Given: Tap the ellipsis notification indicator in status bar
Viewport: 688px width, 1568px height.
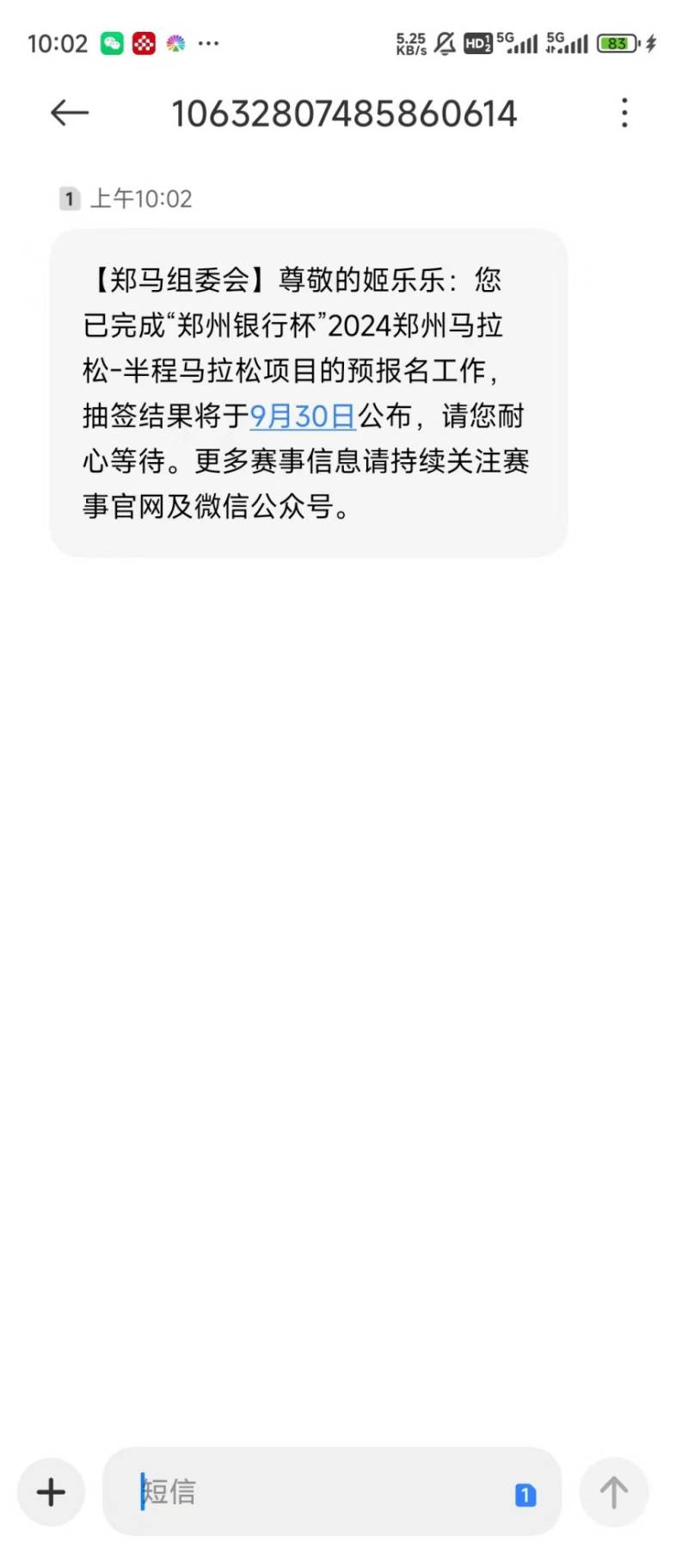Looking at the screenshot, I should (x=206, y=43).
